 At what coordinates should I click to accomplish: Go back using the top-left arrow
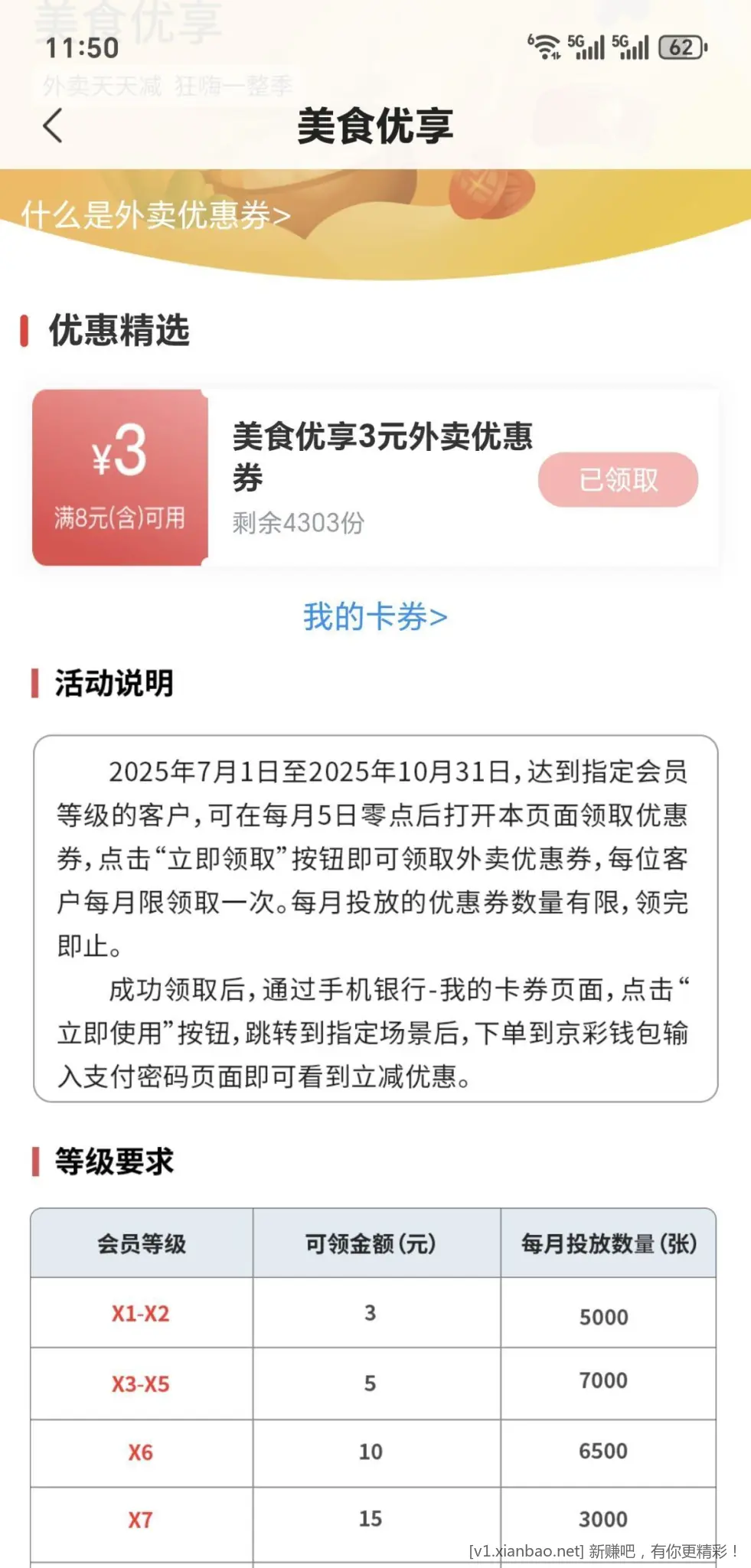pyautogui.click(x=53, y=126)
